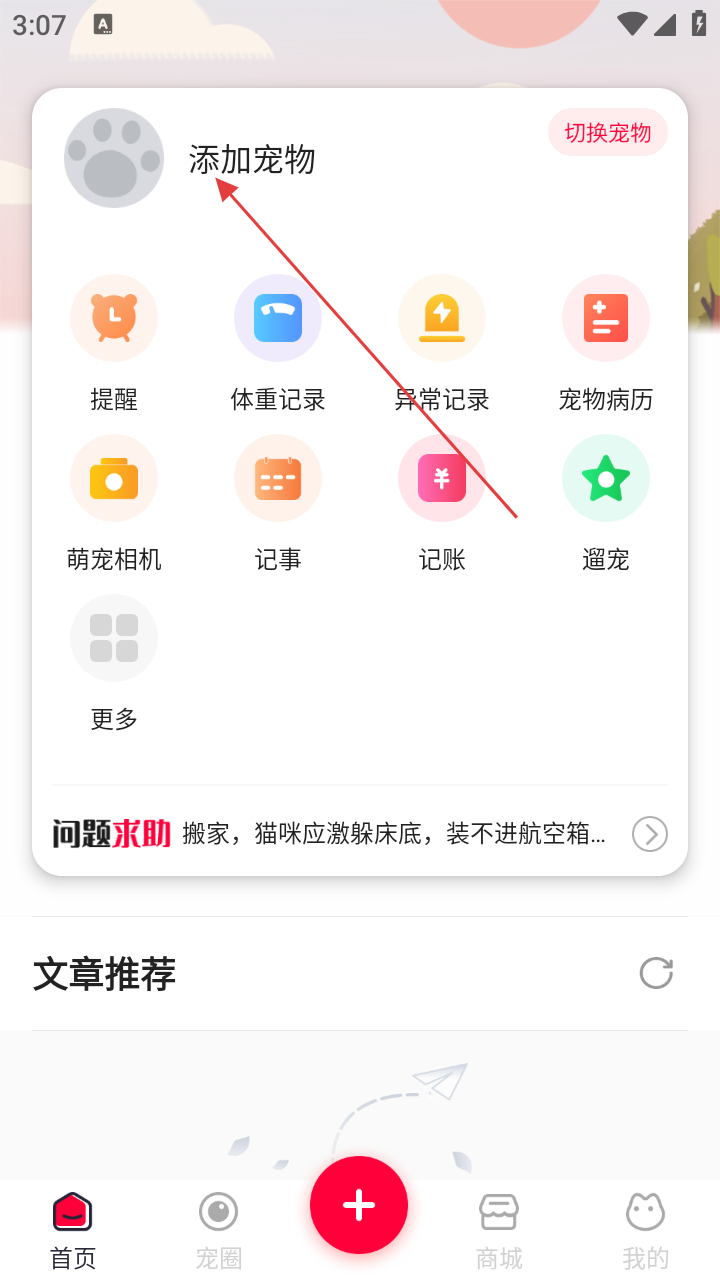Viewport: 720px width, 1280px height.
Task: Switch to the 宠圈 tab
Action: (x=218, y=1228)
